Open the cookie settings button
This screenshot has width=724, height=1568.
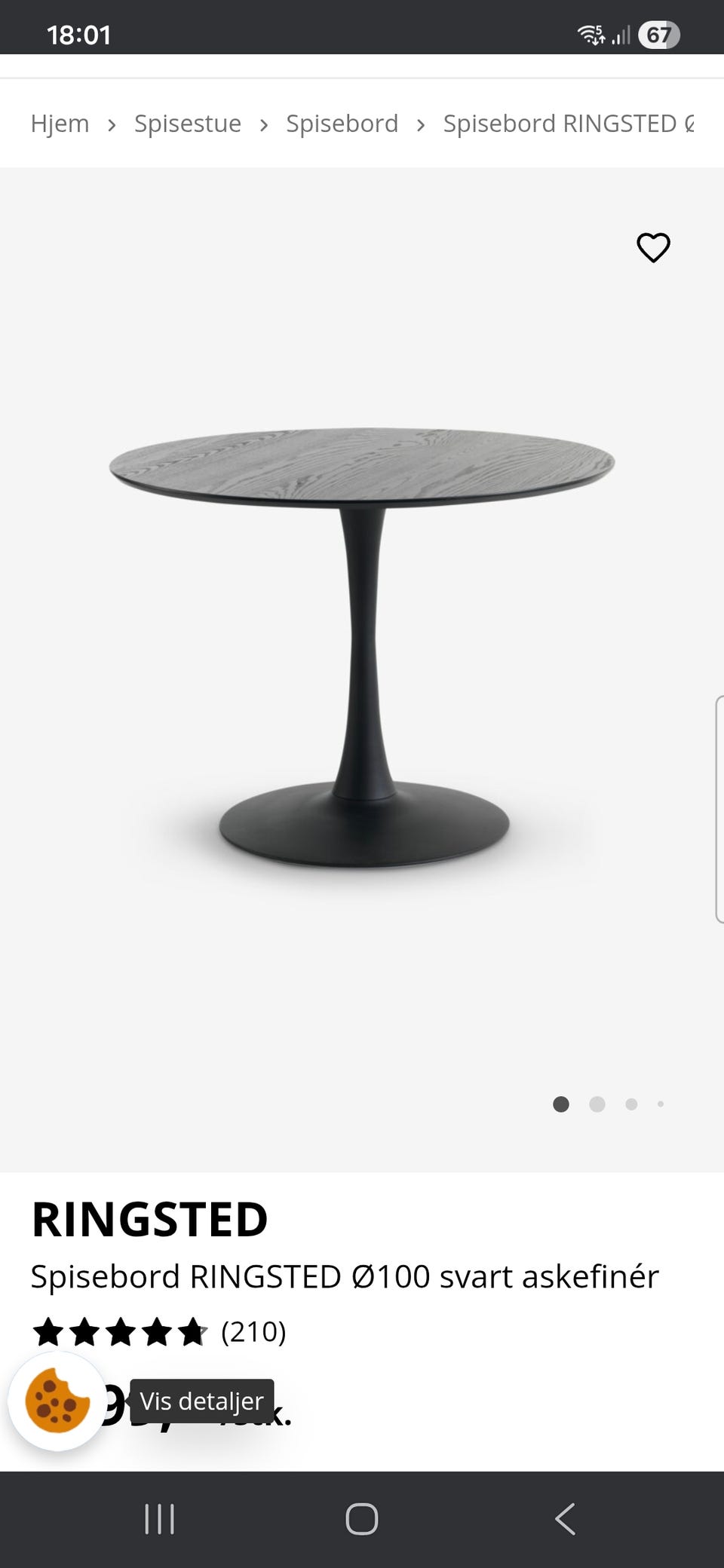point(57,1401)
